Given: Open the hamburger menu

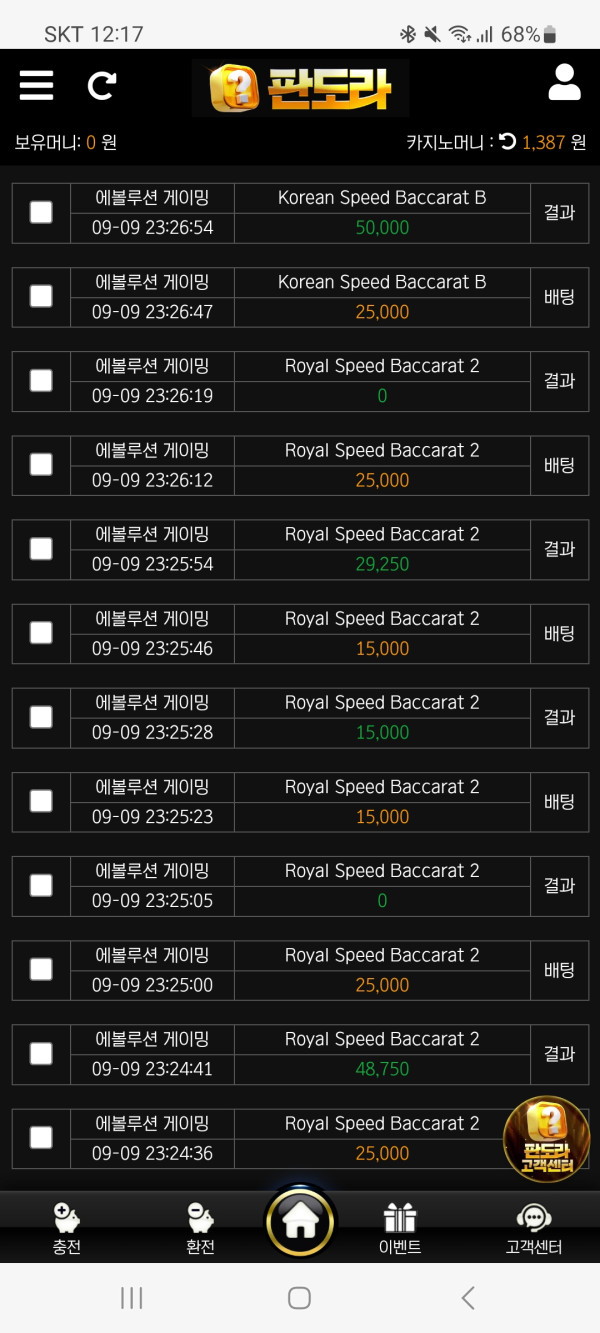Looking at the screenshot, I should point(36,86).
